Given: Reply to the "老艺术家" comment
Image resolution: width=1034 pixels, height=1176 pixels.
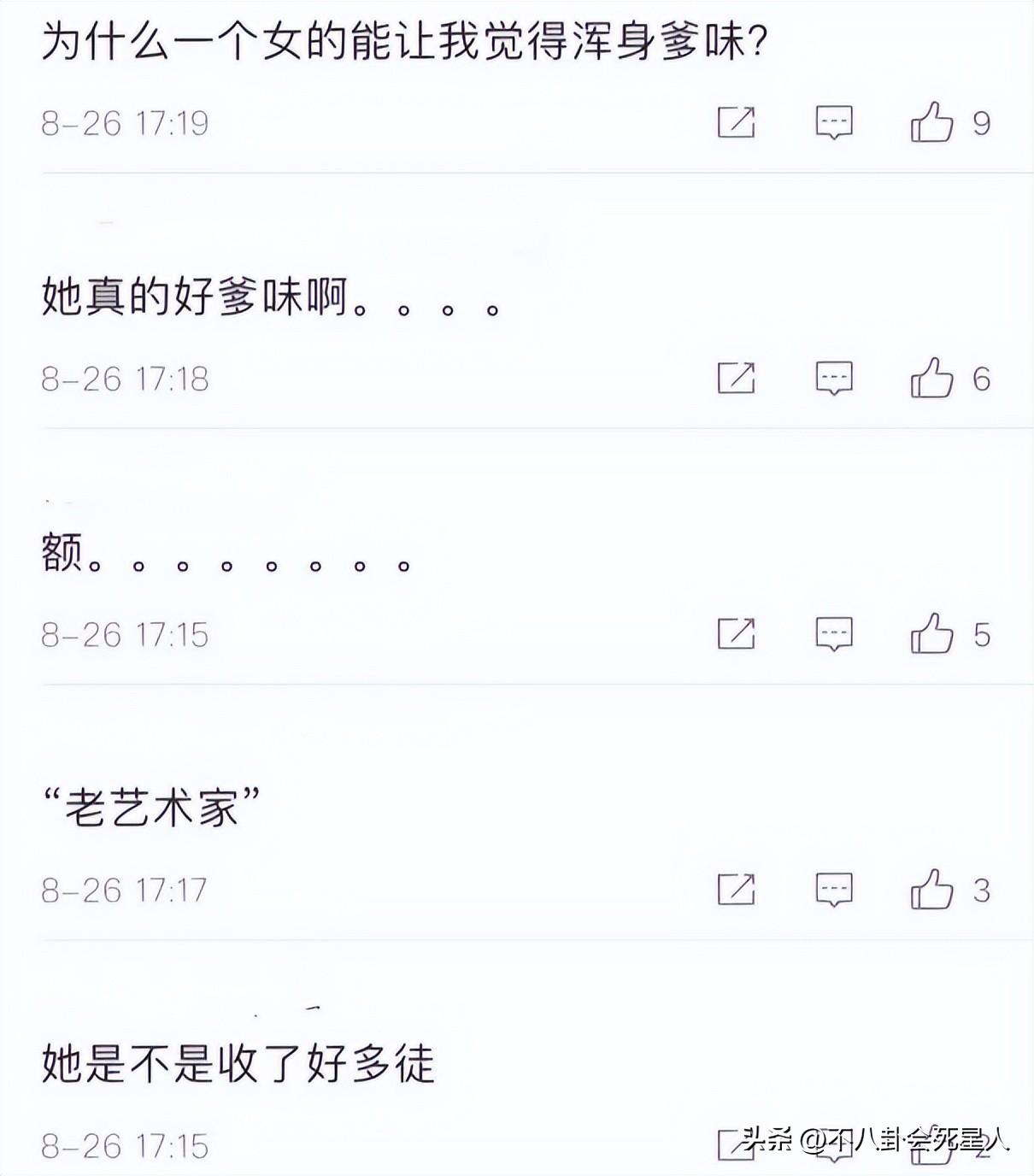Looking at the screenshot, I should 834,889.
